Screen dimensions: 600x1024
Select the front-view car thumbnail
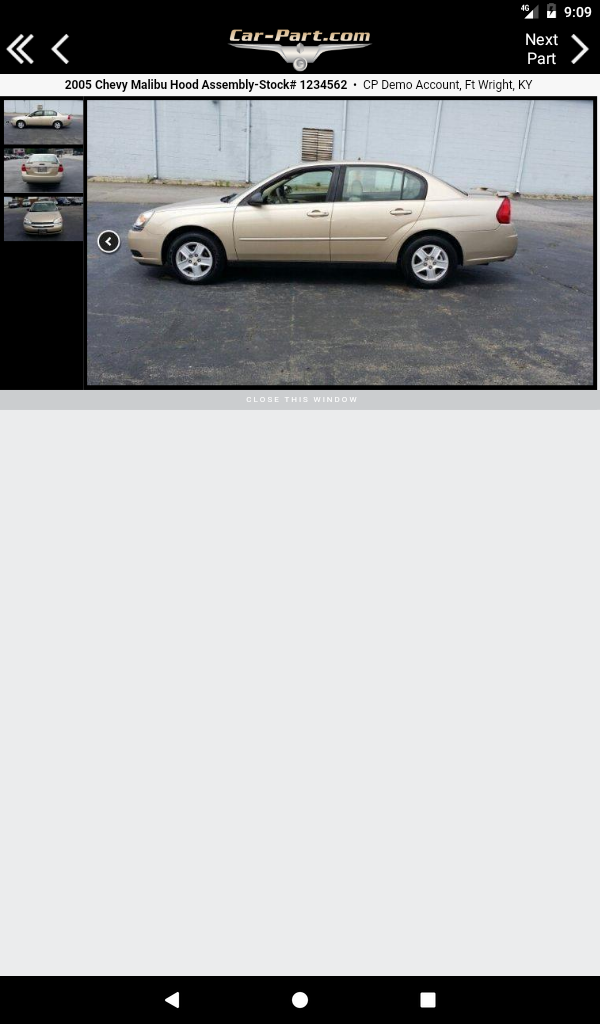[x=43, y=219]
